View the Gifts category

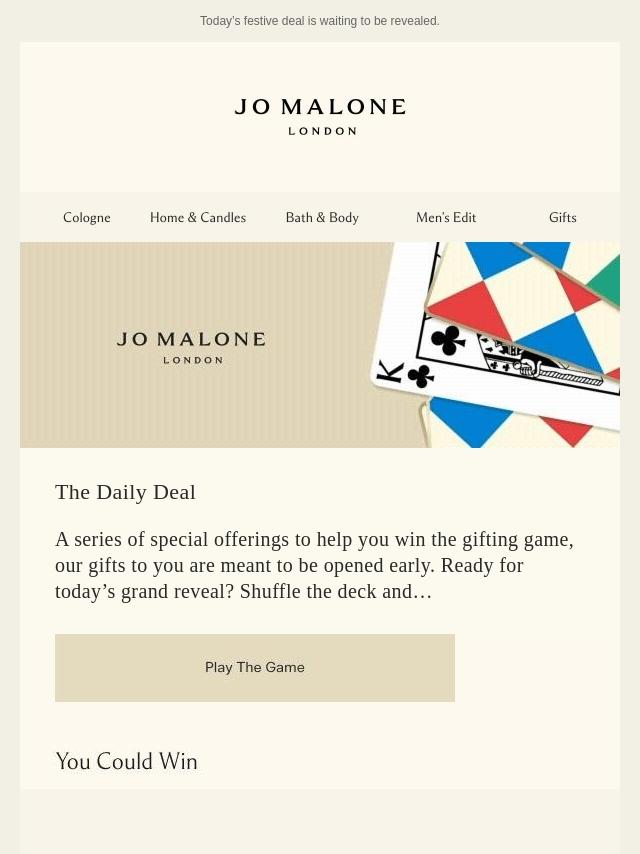point(562,217)
